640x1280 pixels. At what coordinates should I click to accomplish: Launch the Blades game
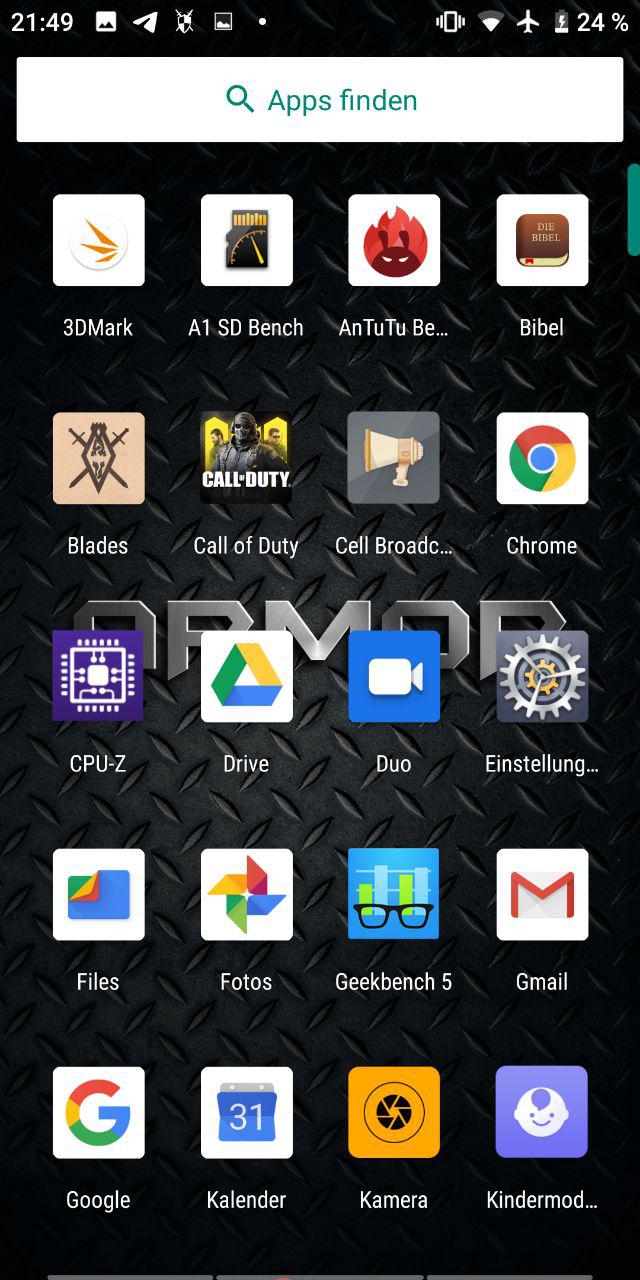point(98,458)
